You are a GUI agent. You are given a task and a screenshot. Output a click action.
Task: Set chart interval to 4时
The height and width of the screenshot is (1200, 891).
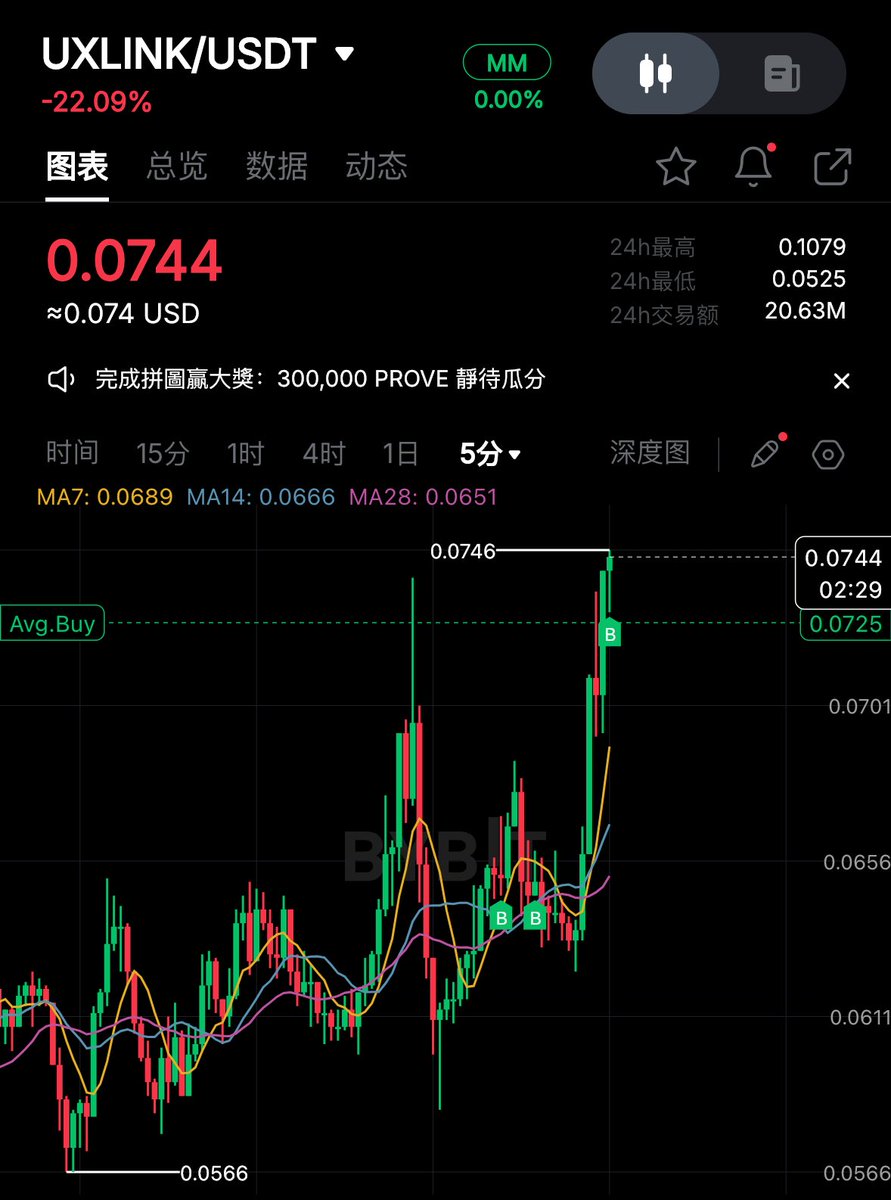(x=323, y=454)
